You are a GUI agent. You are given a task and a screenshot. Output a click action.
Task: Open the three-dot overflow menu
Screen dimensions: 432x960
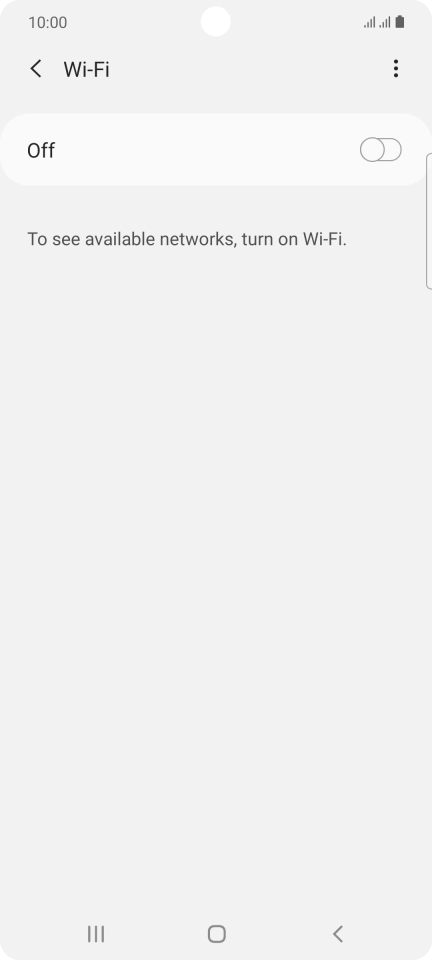396,69
